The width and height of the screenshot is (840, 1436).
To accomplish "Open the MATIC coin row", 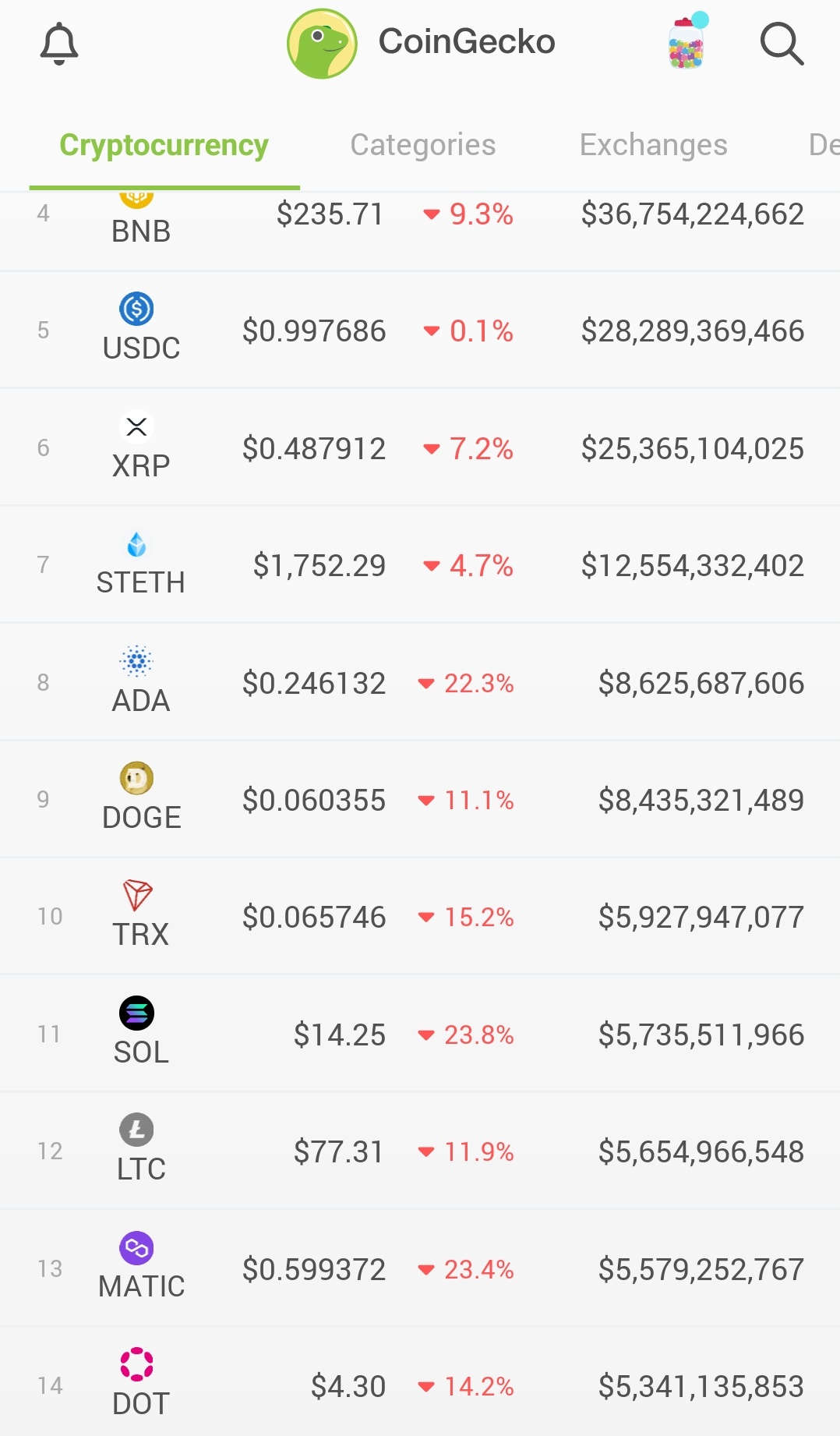I will pyautogui.click(x=420, y=1268).
